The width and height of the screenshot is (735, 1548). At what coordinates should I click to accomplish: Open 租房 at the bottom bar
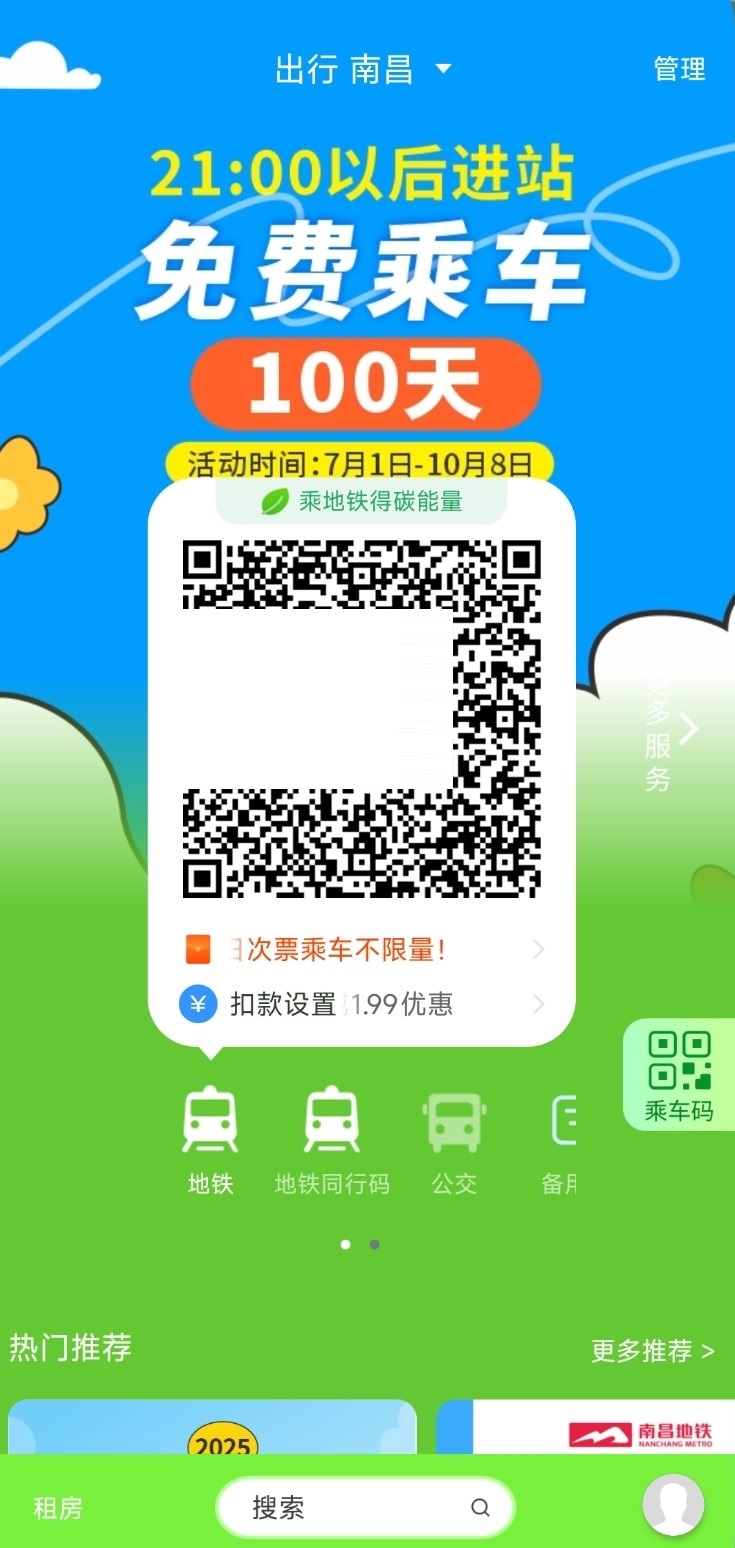coord(58,1508)
